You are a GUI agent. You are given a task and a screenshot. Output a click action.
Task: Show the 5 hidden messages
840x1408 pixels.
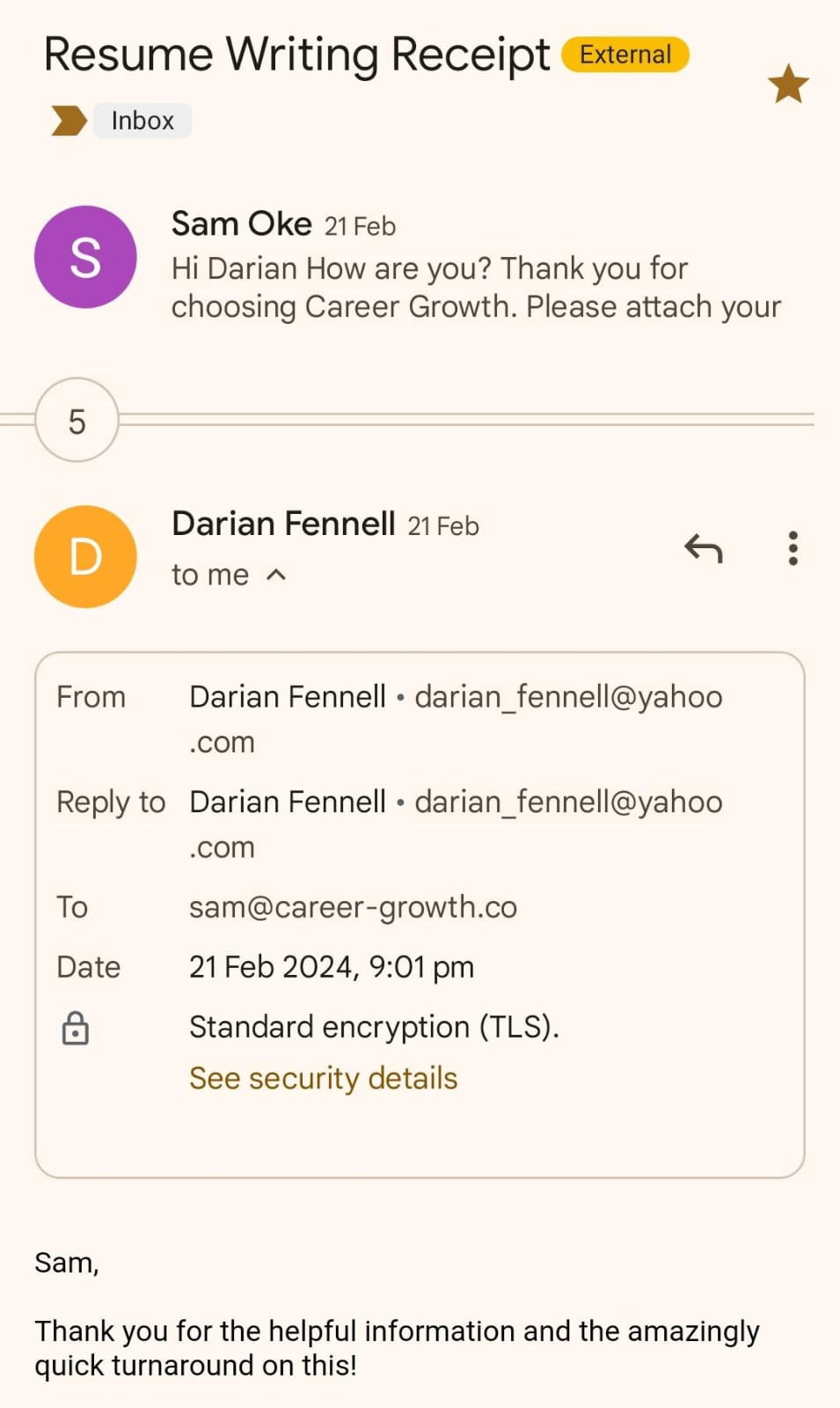pyautogui.click(x=77, y=421)
